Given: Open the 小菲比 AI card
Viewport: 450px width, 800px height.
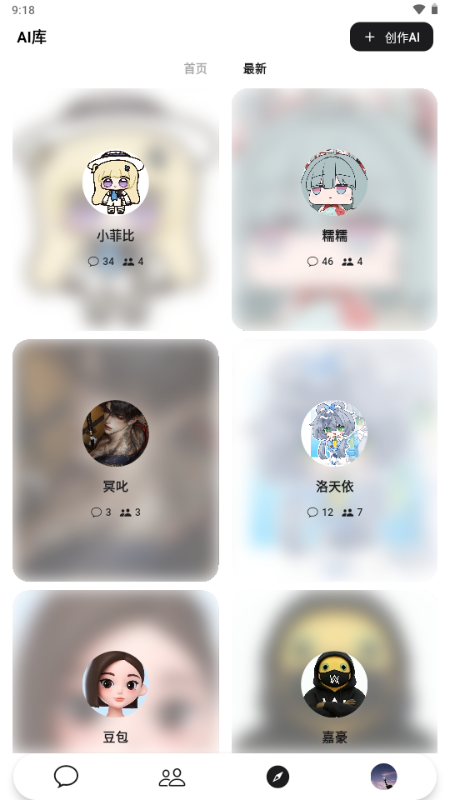Looking at the screenshot, I should 115,209.
